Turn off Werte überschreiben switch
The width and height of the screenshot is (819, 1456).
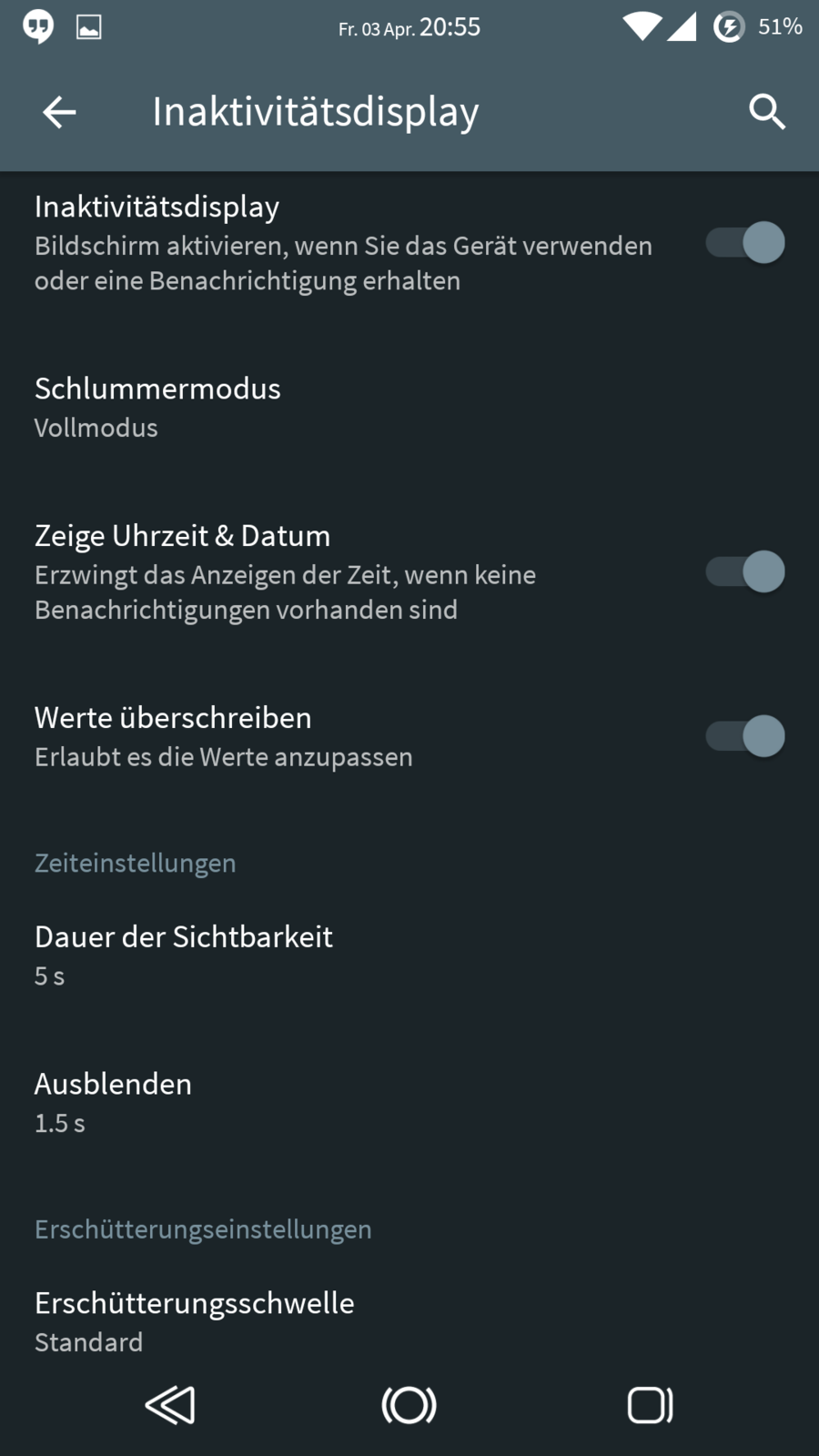pos(745,736)
